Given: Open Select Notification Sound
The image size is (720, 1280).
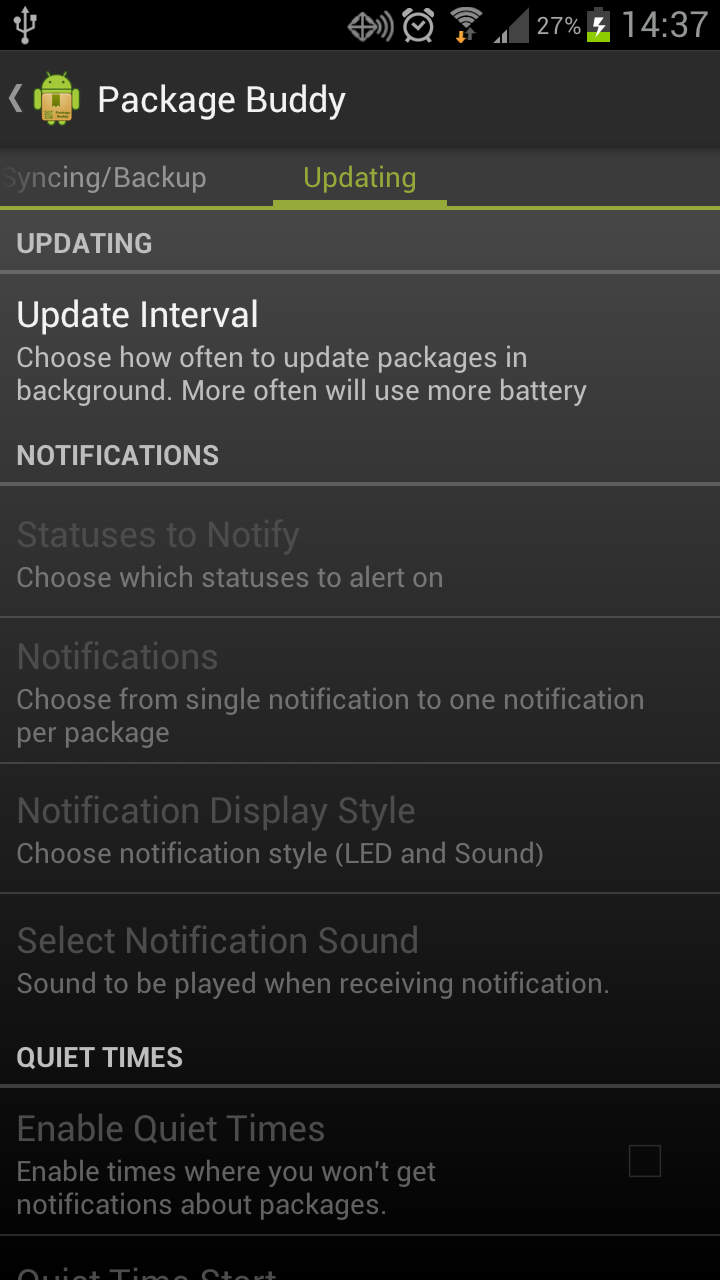Looking at the screenshot, I should 360,959.
